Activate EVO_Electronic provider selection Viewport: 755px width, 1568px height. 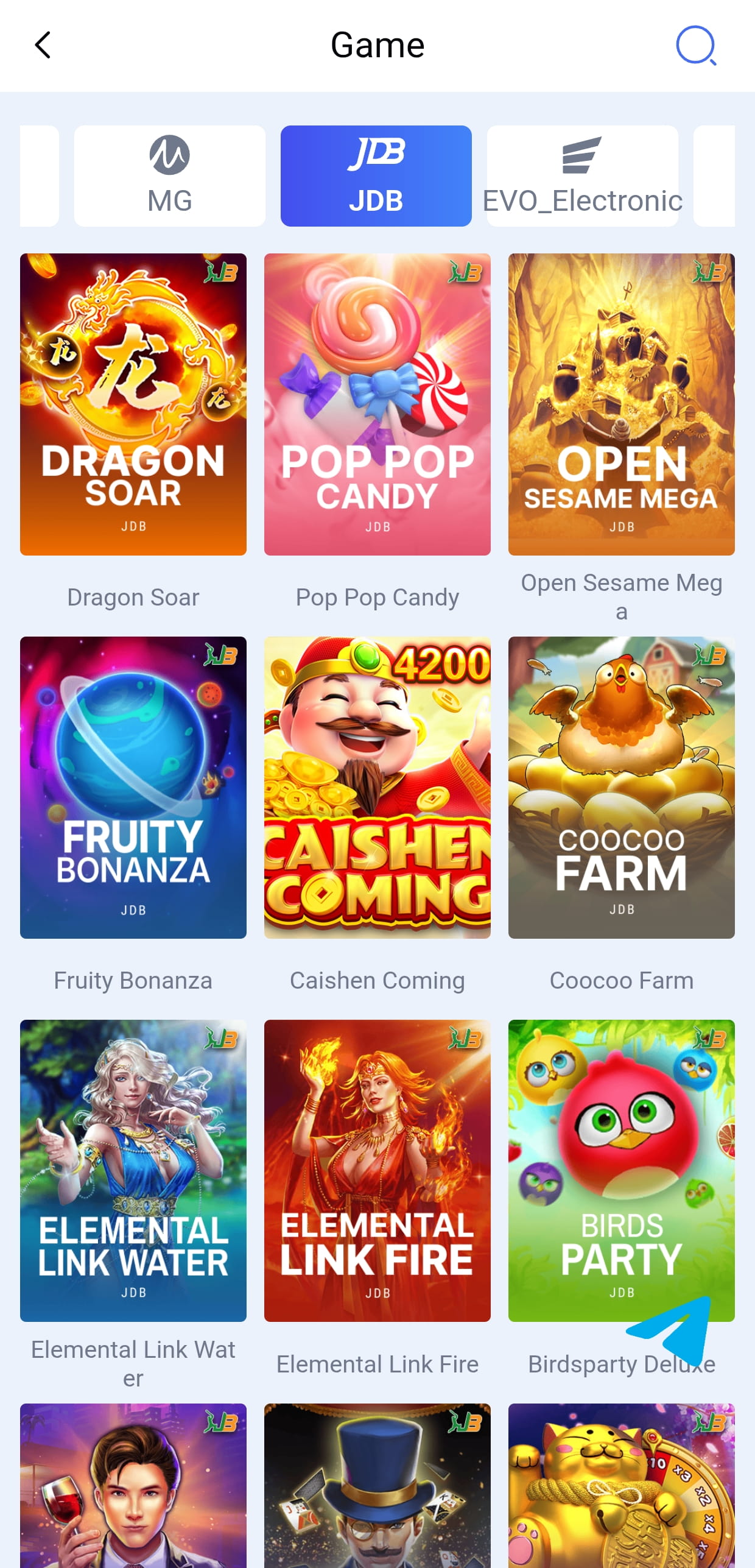coord(582,175)
